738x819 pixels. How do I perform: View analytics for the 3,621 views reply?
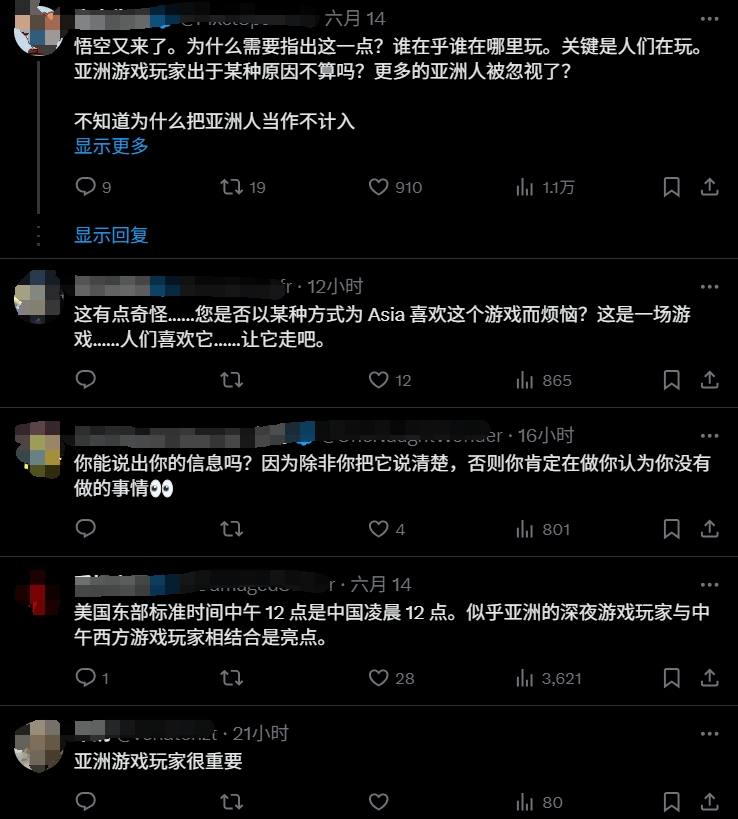pos(525,678)
